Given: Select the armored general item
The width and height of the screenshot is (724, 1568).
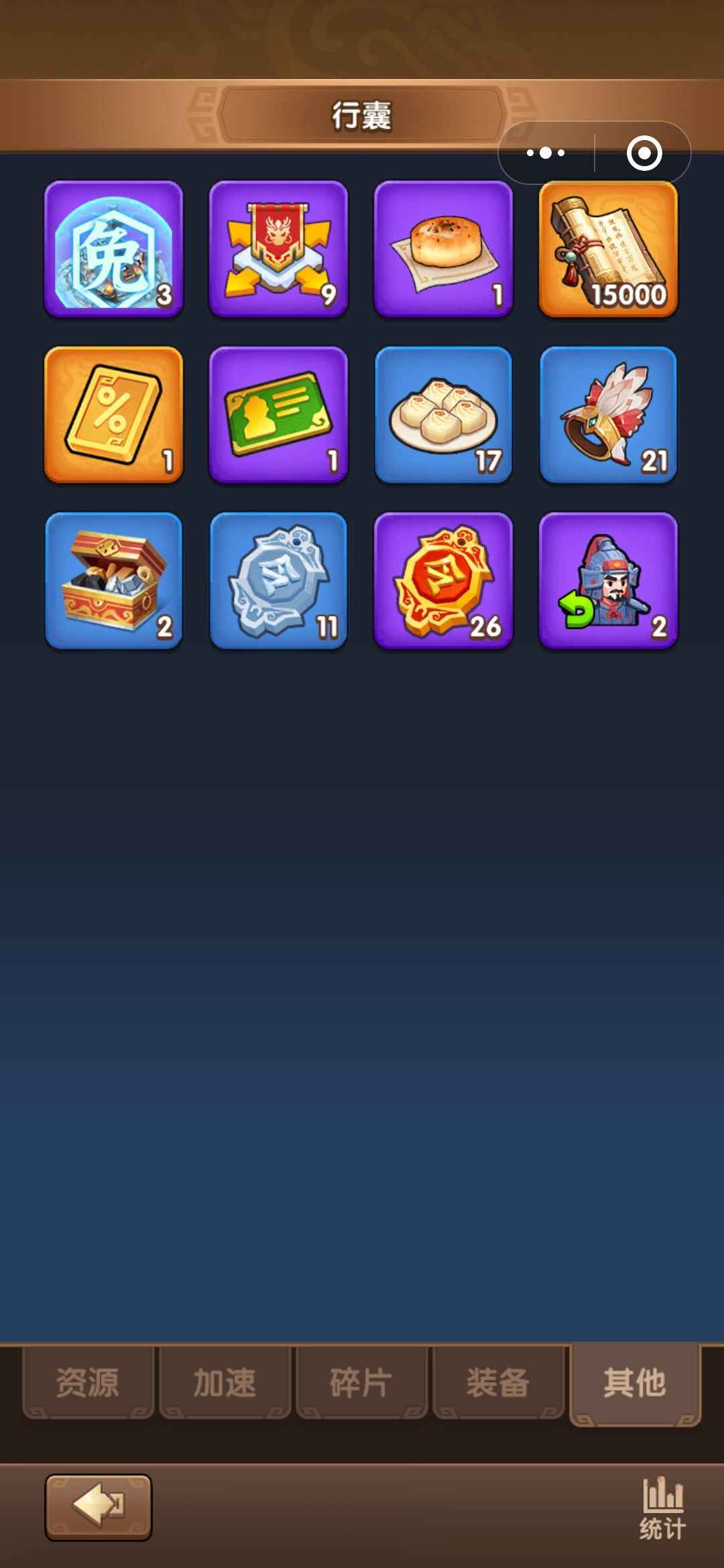Looking at the screenshot, I should tap(608, 580).
